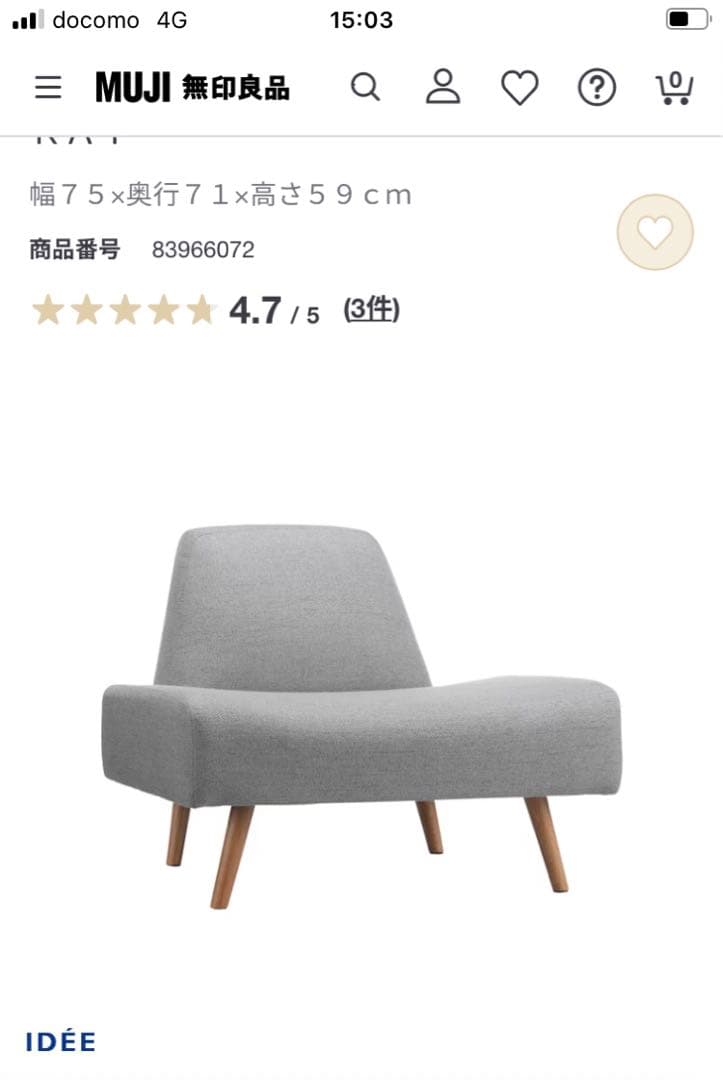Open the search icon
This screenshot has height=1080, width=723.
[x=365, y=88]
